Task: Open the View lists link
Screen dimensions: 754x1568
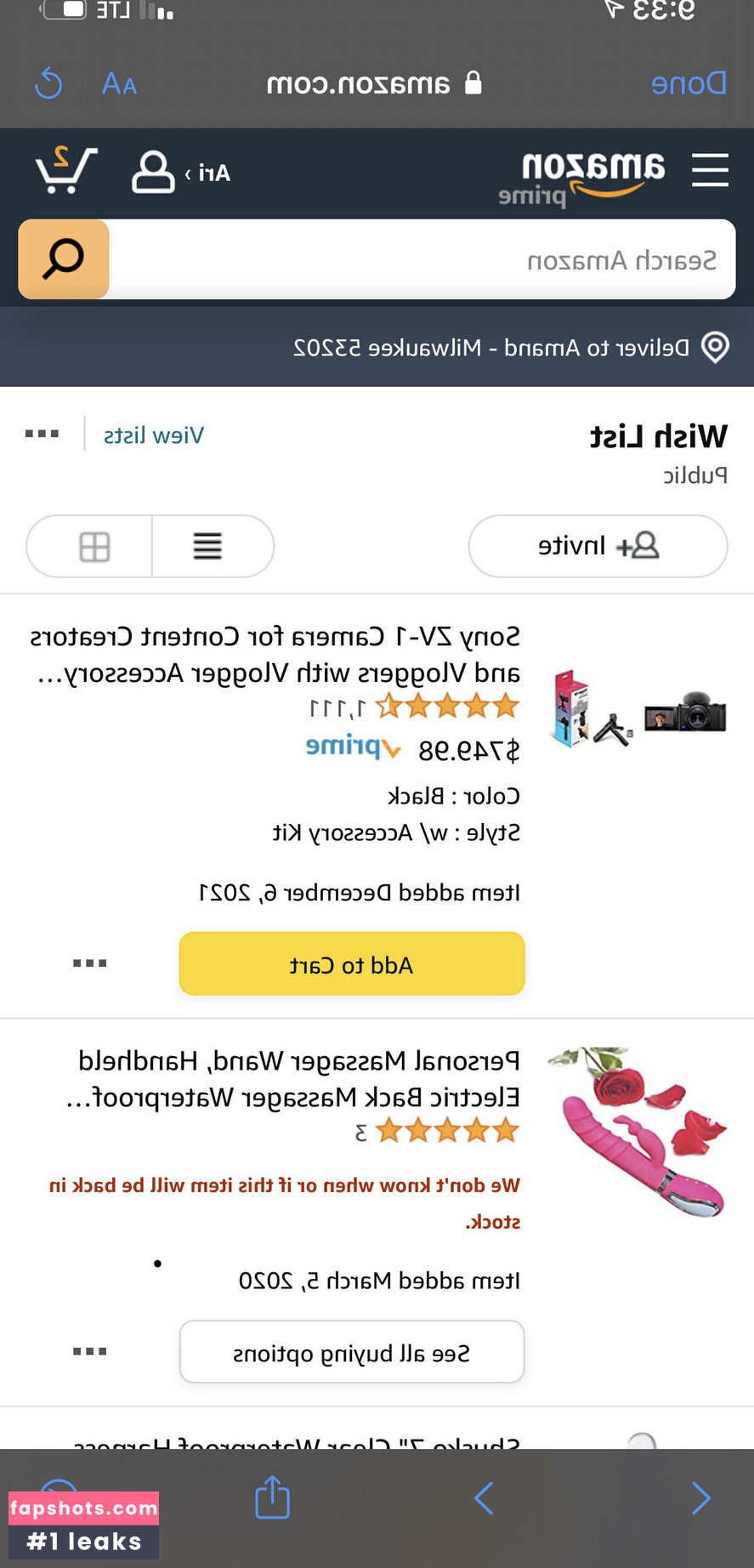Action: (x=154, y=435)
